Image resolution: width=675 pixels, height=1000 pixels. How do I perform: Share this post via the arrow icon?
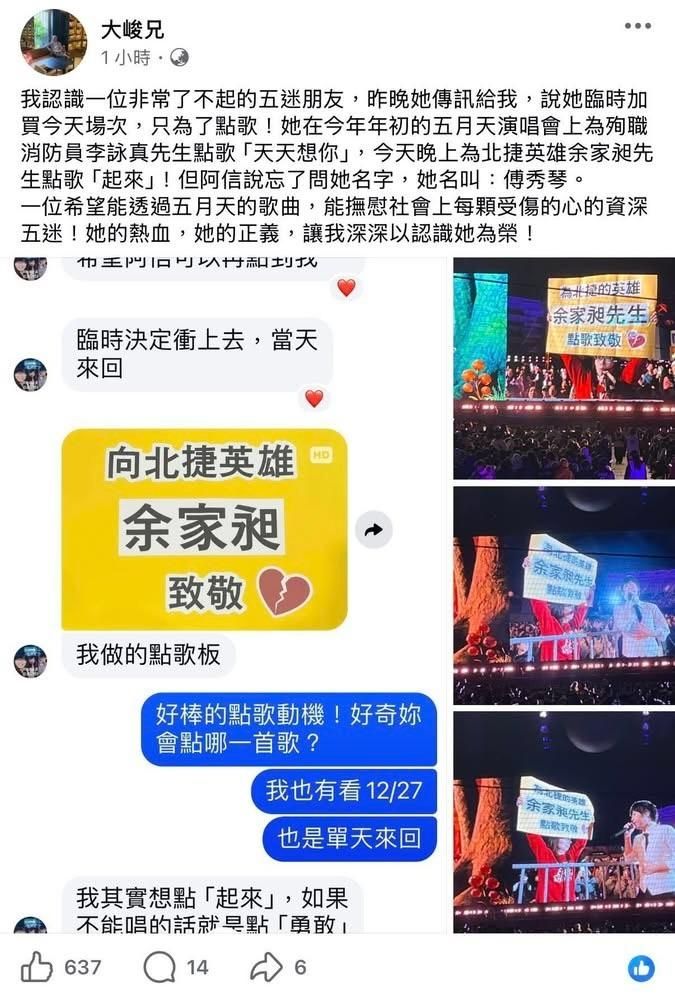tap(266, 967)
